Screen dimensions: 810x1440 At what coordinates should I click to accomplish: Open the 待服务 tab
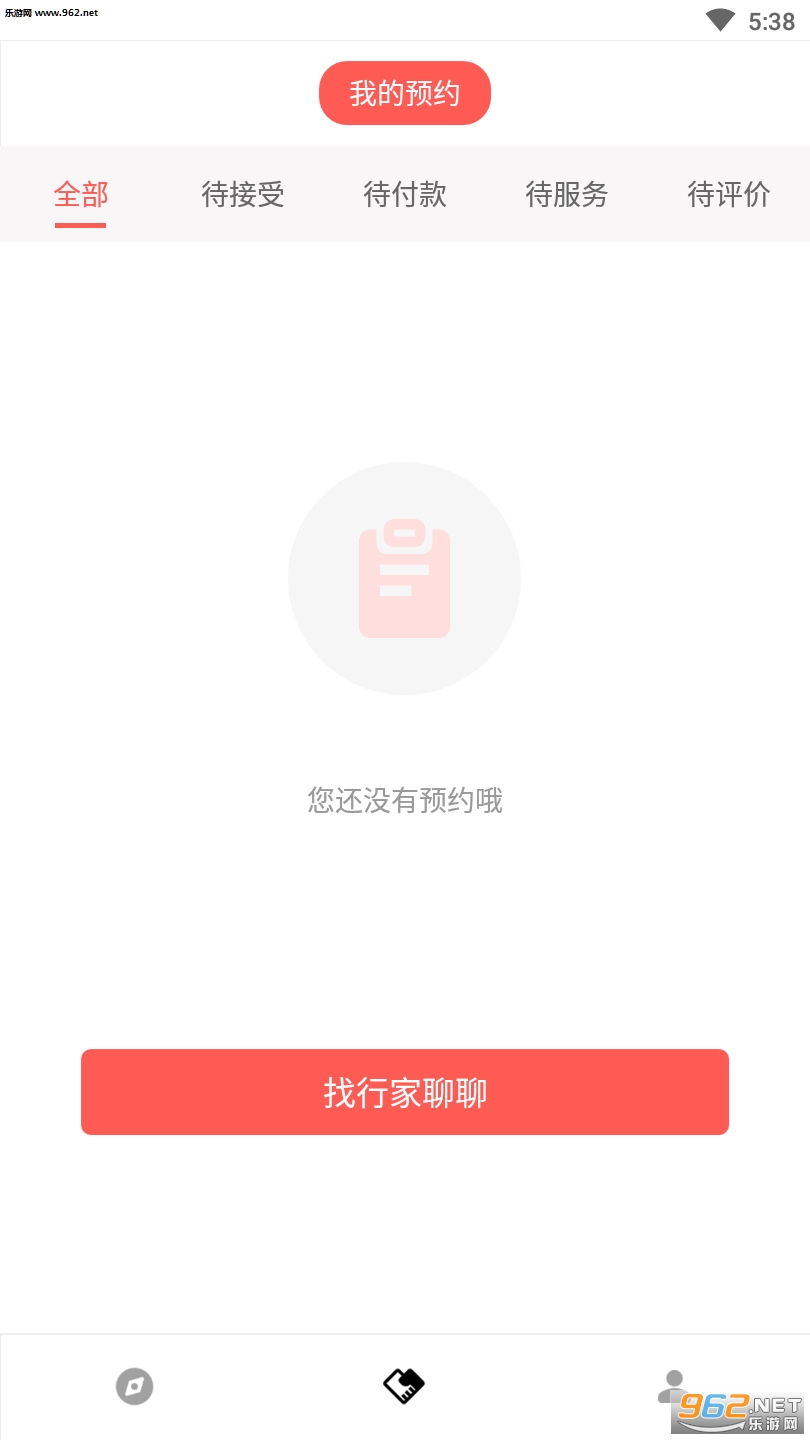click(x=567, y=194)
